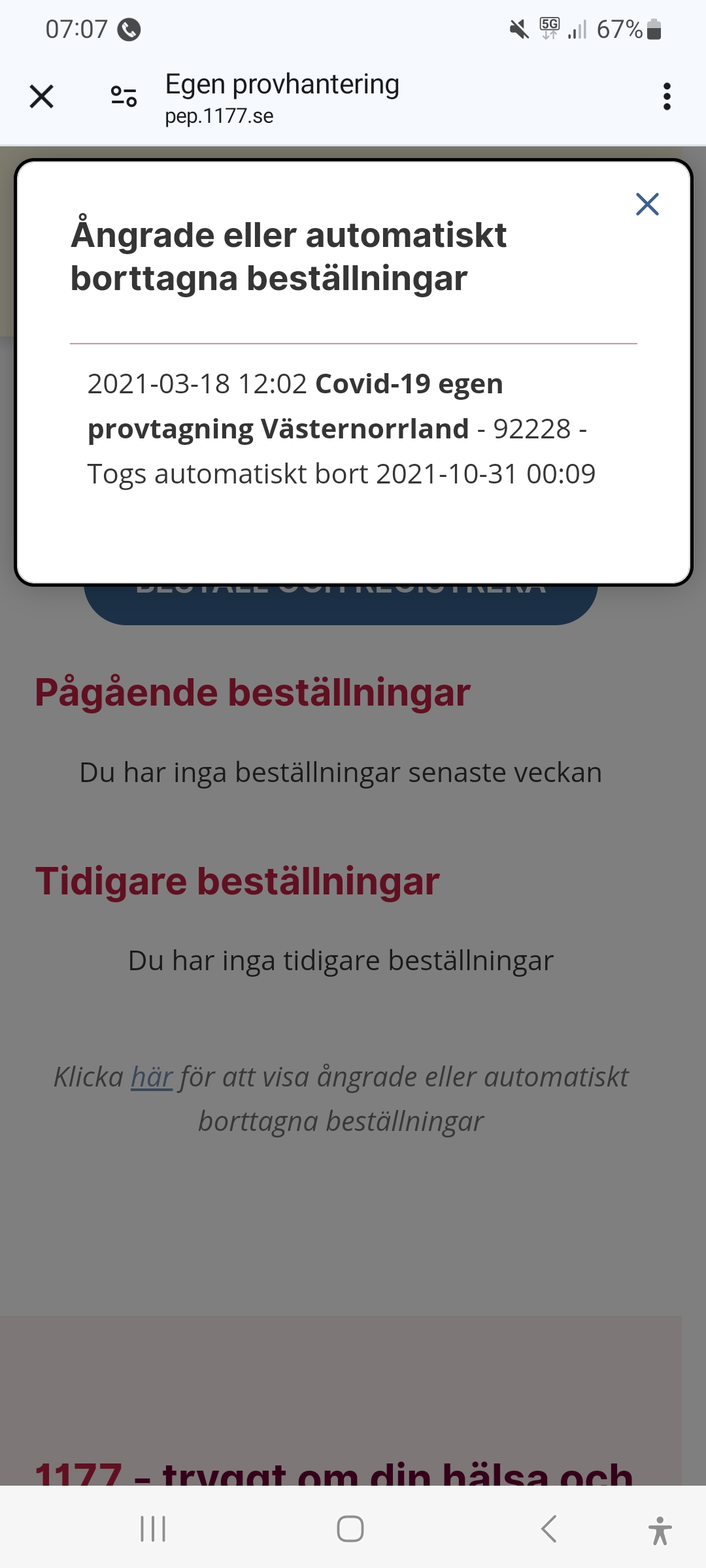Close the in-app browser tab
The width and height of the screenshot is (706, 1568).
tap(42, 97)
